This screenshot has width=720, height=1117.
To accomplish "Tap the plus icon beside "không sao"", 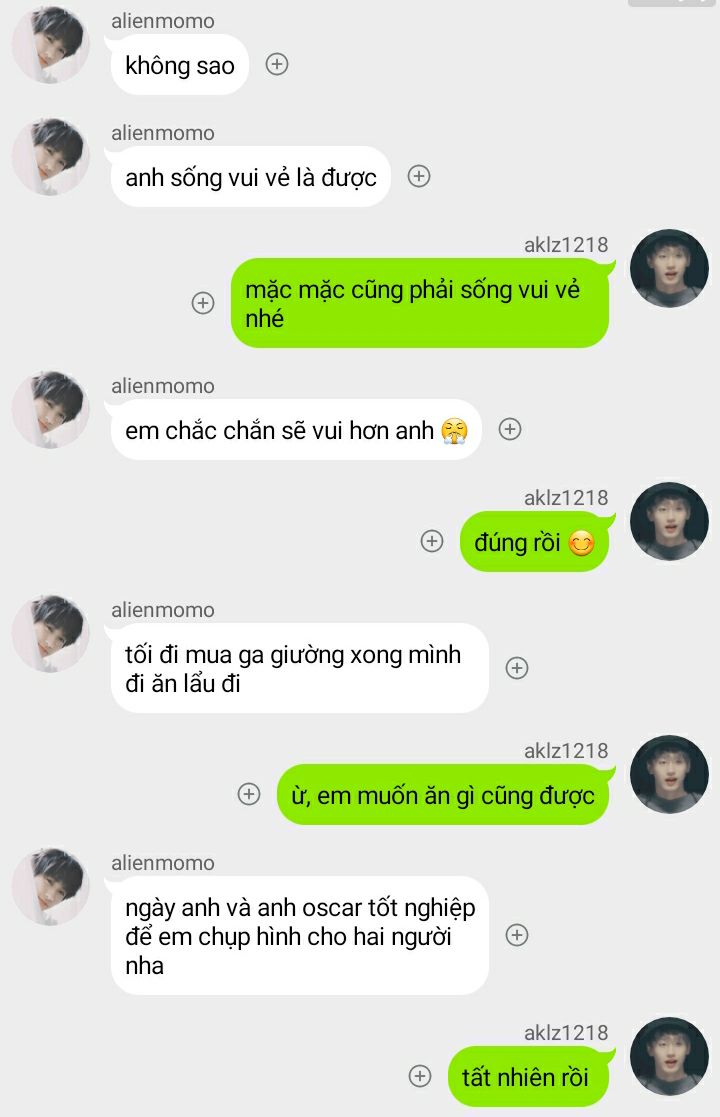I will point(277,64).
